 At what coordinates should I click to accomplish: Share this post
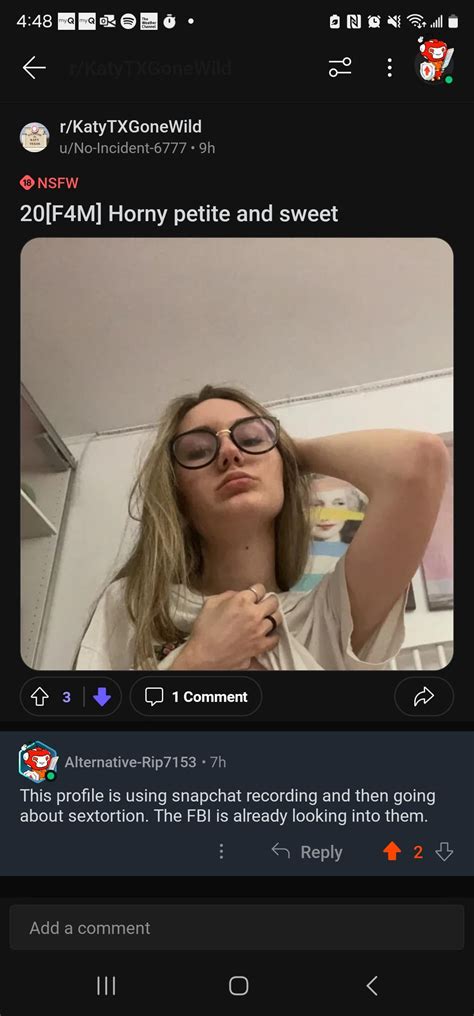(x=423, y=697)
